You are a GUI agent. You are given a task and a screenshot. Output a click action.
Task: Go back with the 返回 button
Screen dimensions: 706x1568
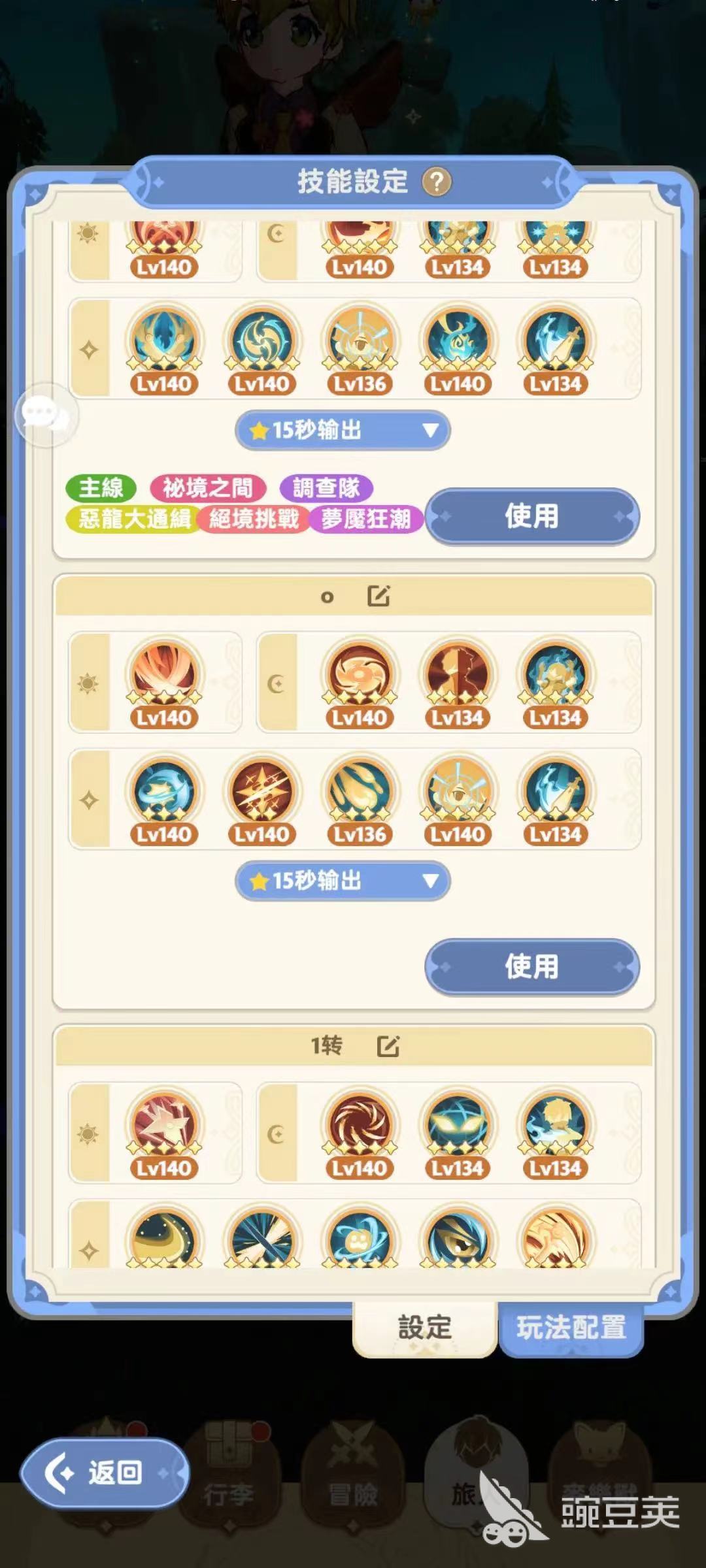tap(105, 1473)
